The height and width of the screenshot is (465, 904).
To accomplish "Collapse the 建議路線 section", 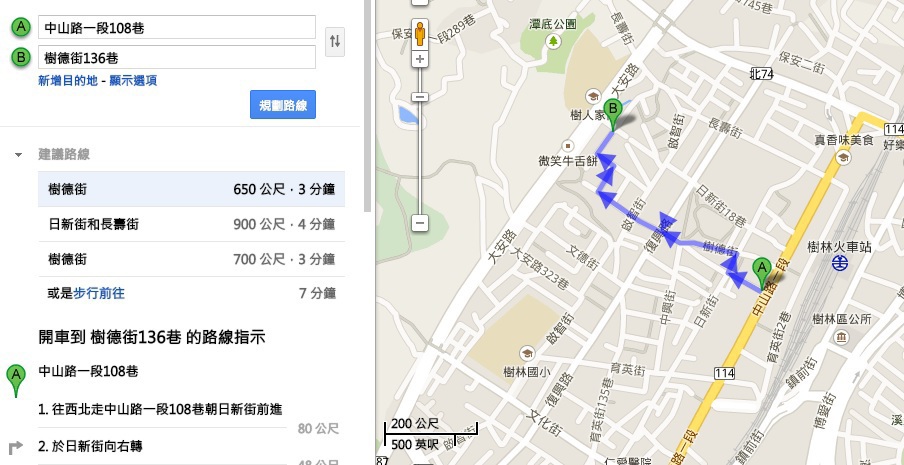I will click(19, 155).
